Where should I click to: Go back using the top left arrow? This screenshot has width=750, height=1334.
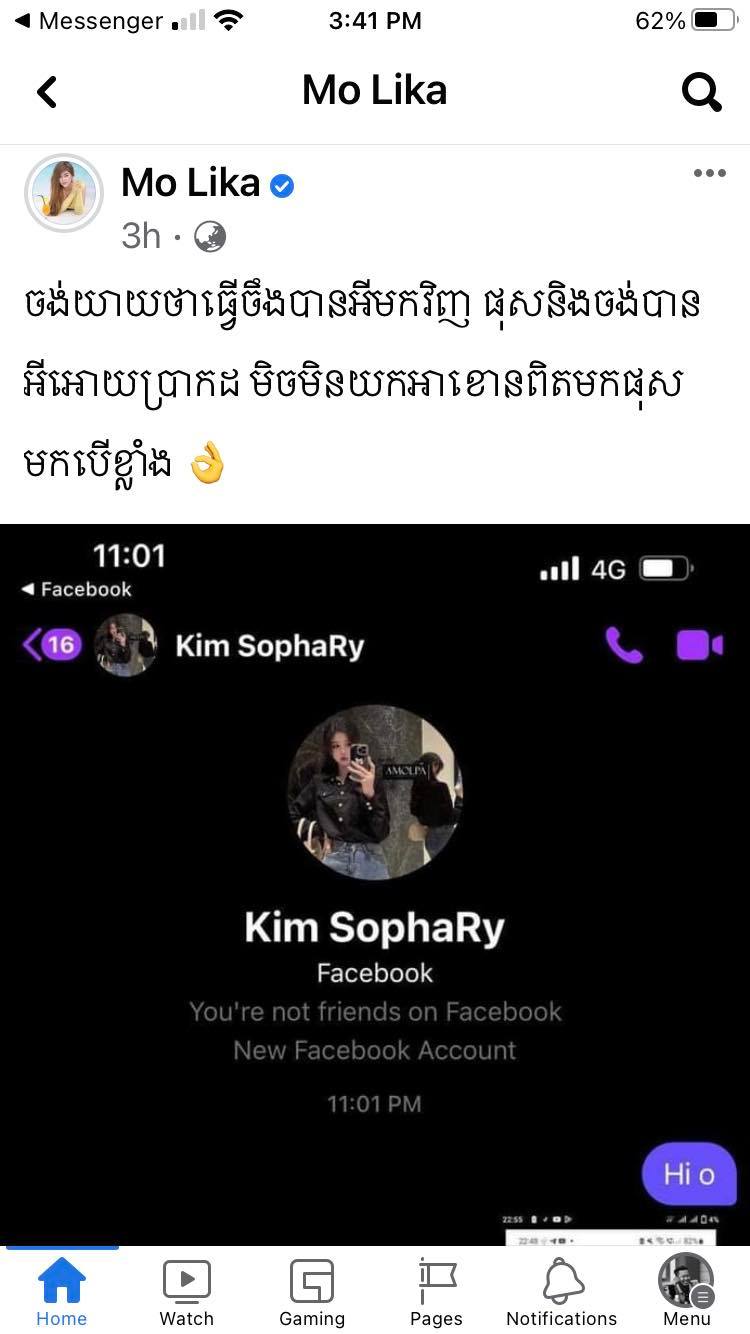click(x=47, y=92)
